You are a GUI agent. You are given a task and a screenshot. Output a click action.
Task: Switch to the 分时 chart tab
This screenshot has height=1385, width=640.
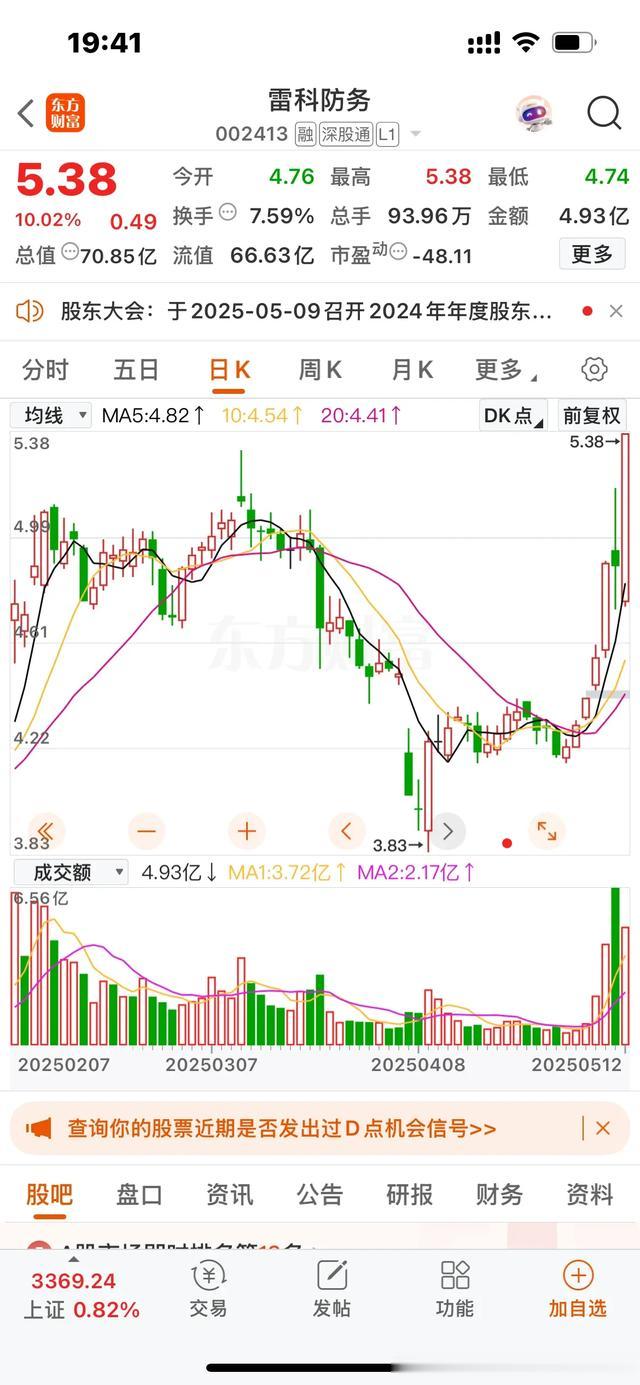(45, 370)
